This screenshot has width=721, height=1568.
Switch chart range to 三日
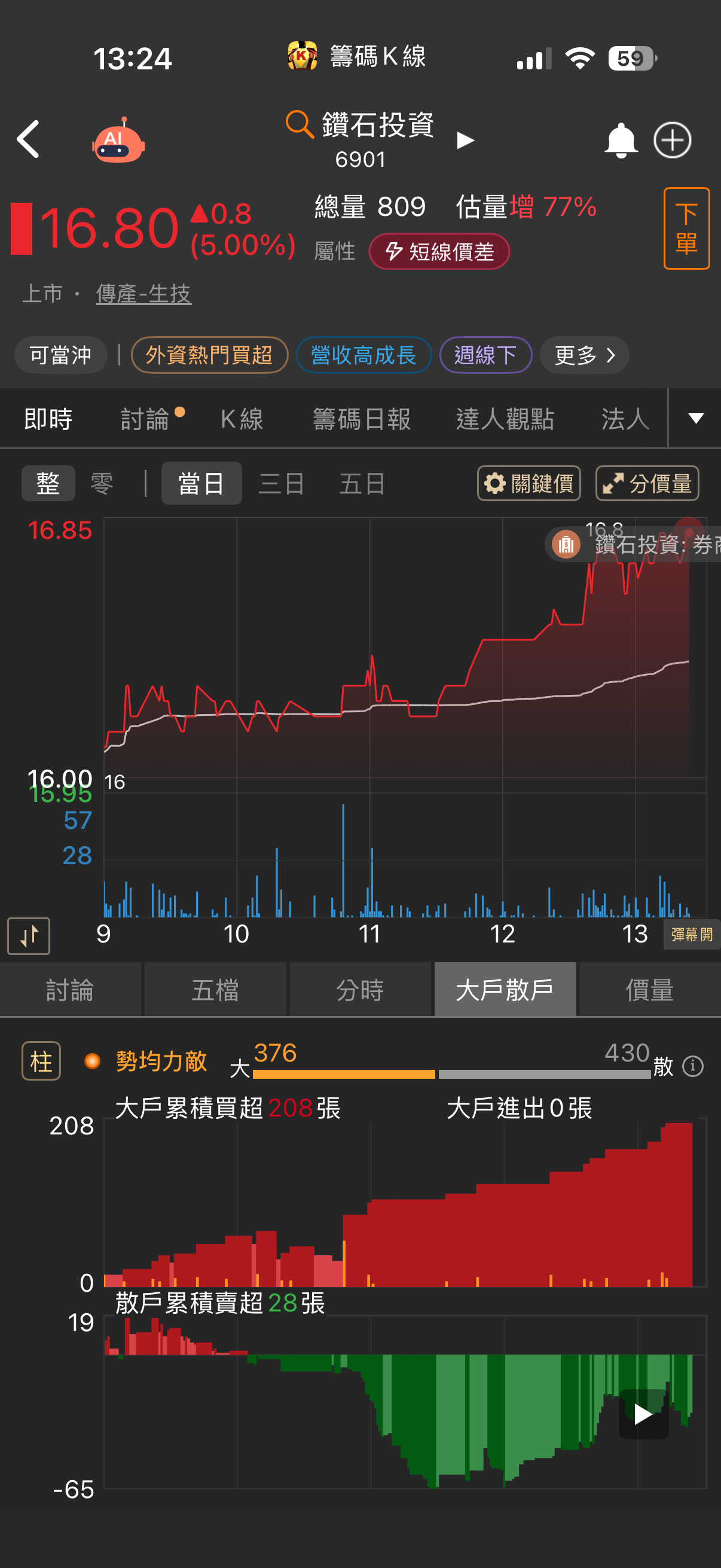click(281, 484)
